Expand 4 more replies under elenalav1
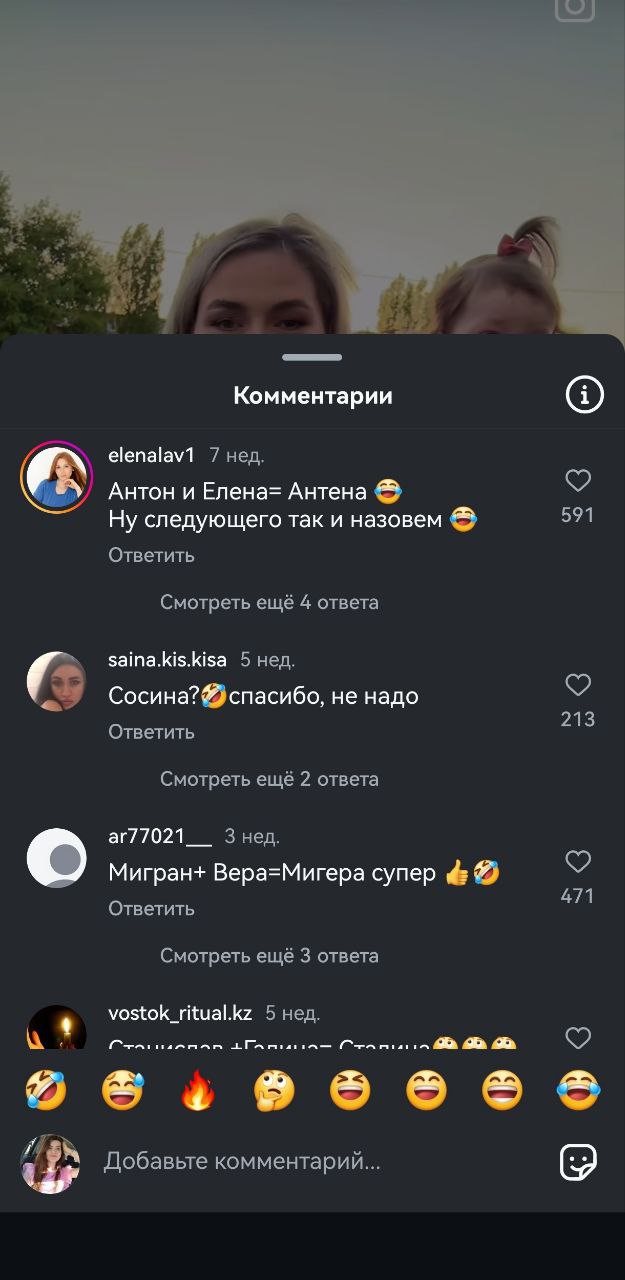 269,602
